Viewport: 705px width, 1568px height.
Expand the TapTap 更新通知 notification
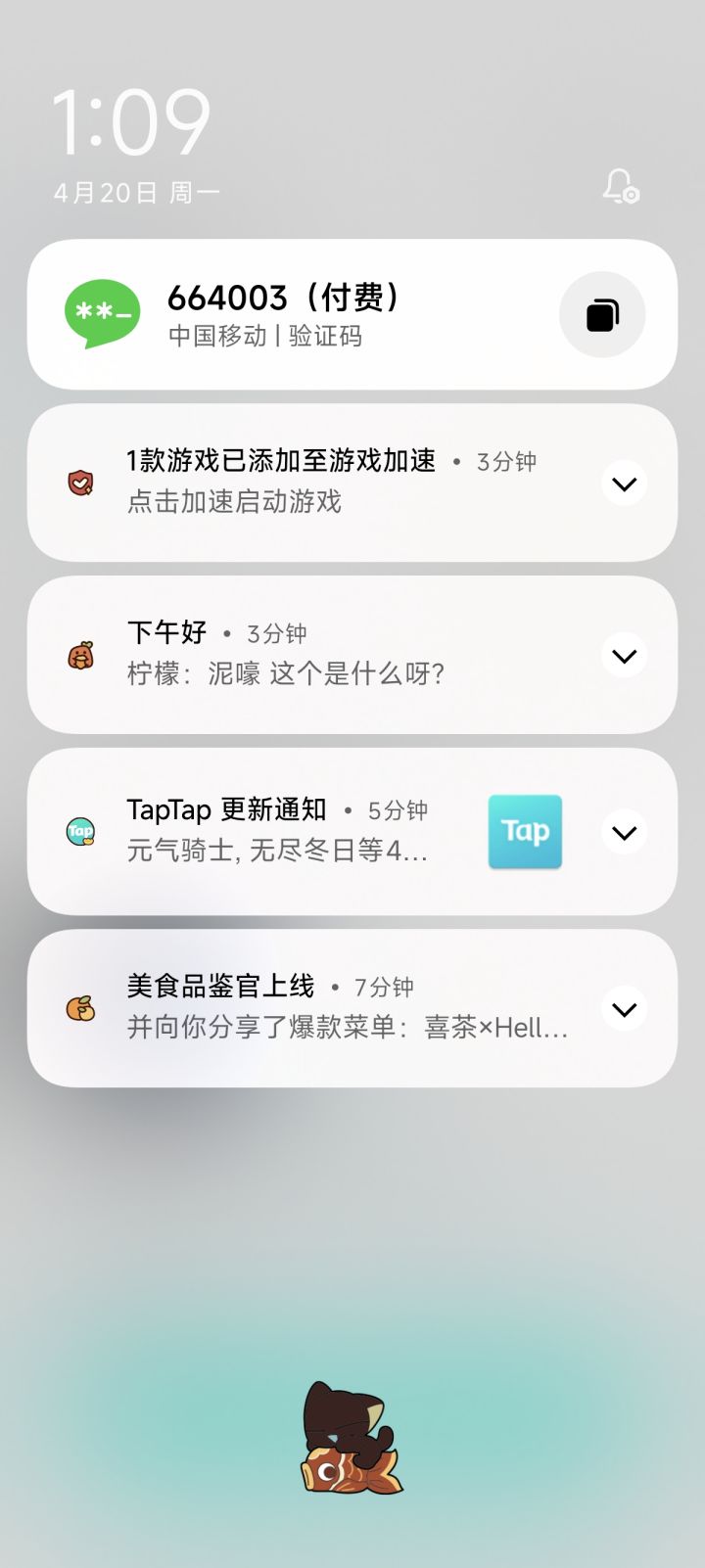pyautogui.click(x=624, y=833)
